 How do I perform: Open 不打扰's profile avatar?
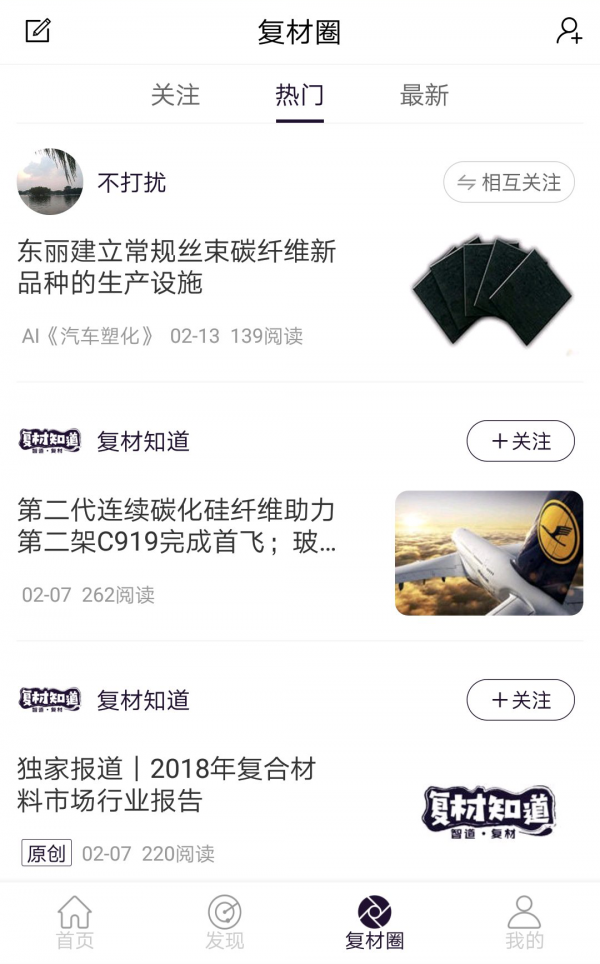tap(50, 182)
